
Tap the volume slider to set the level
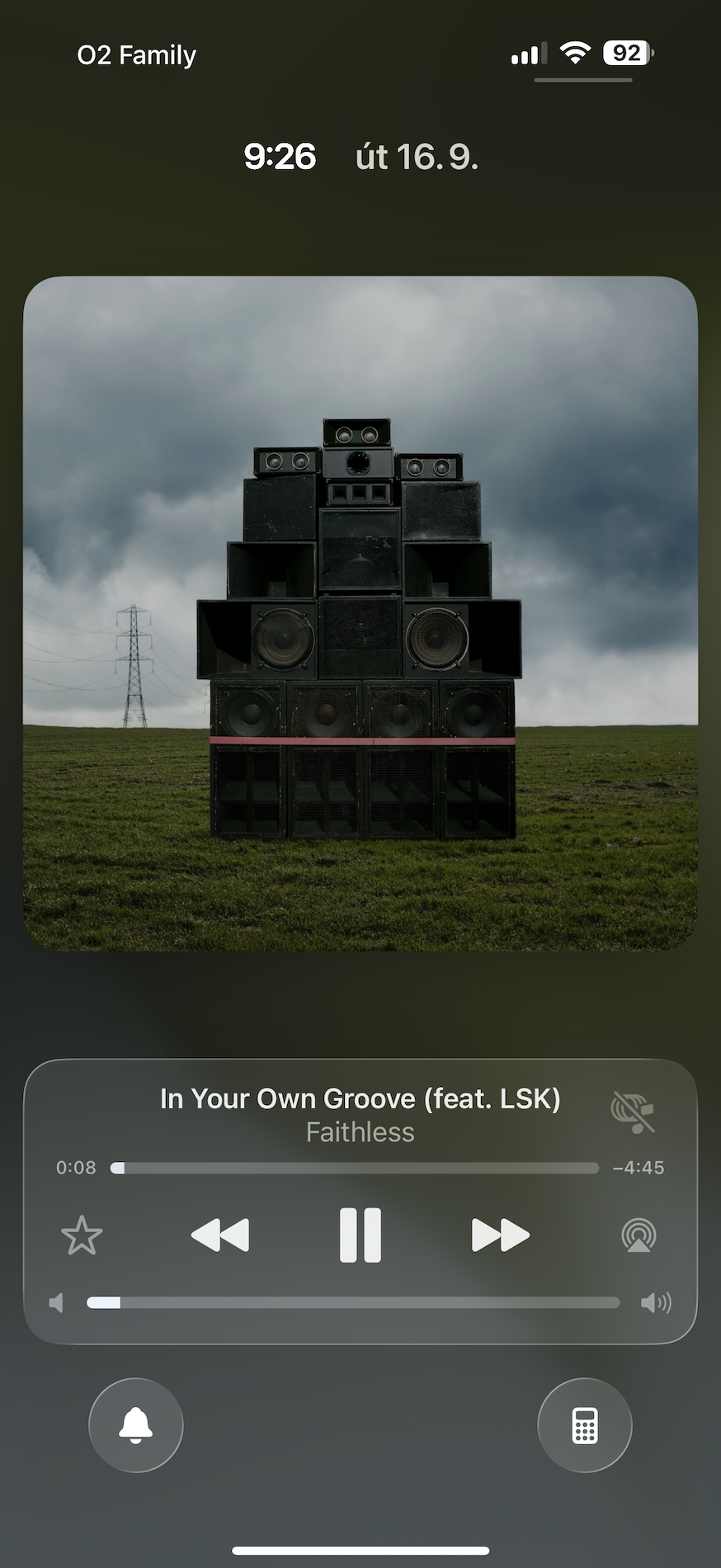point(353,1302)
